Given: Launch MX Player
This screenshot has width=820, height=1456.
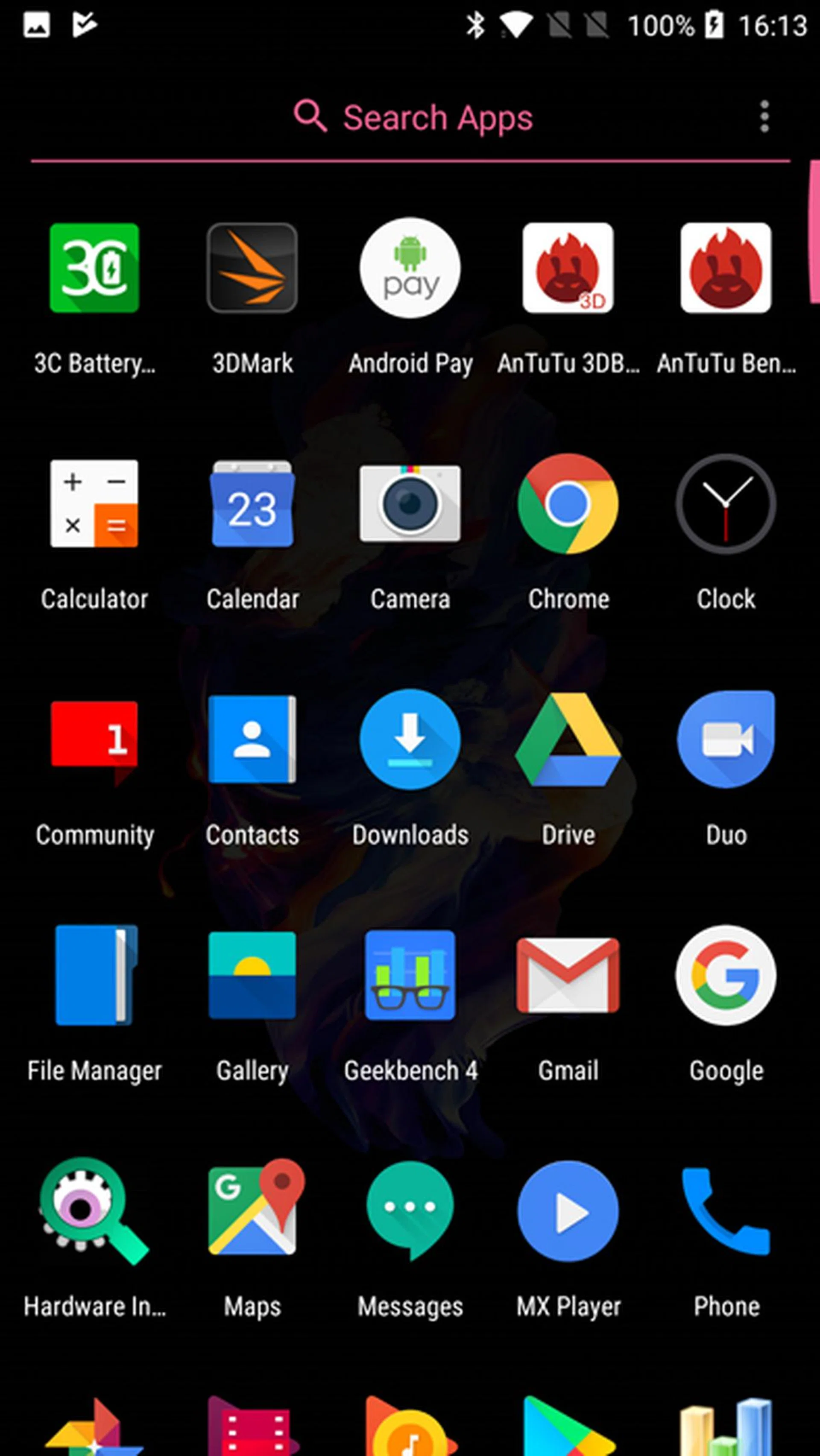Looking at the screenshot, I should (568, 1210).
